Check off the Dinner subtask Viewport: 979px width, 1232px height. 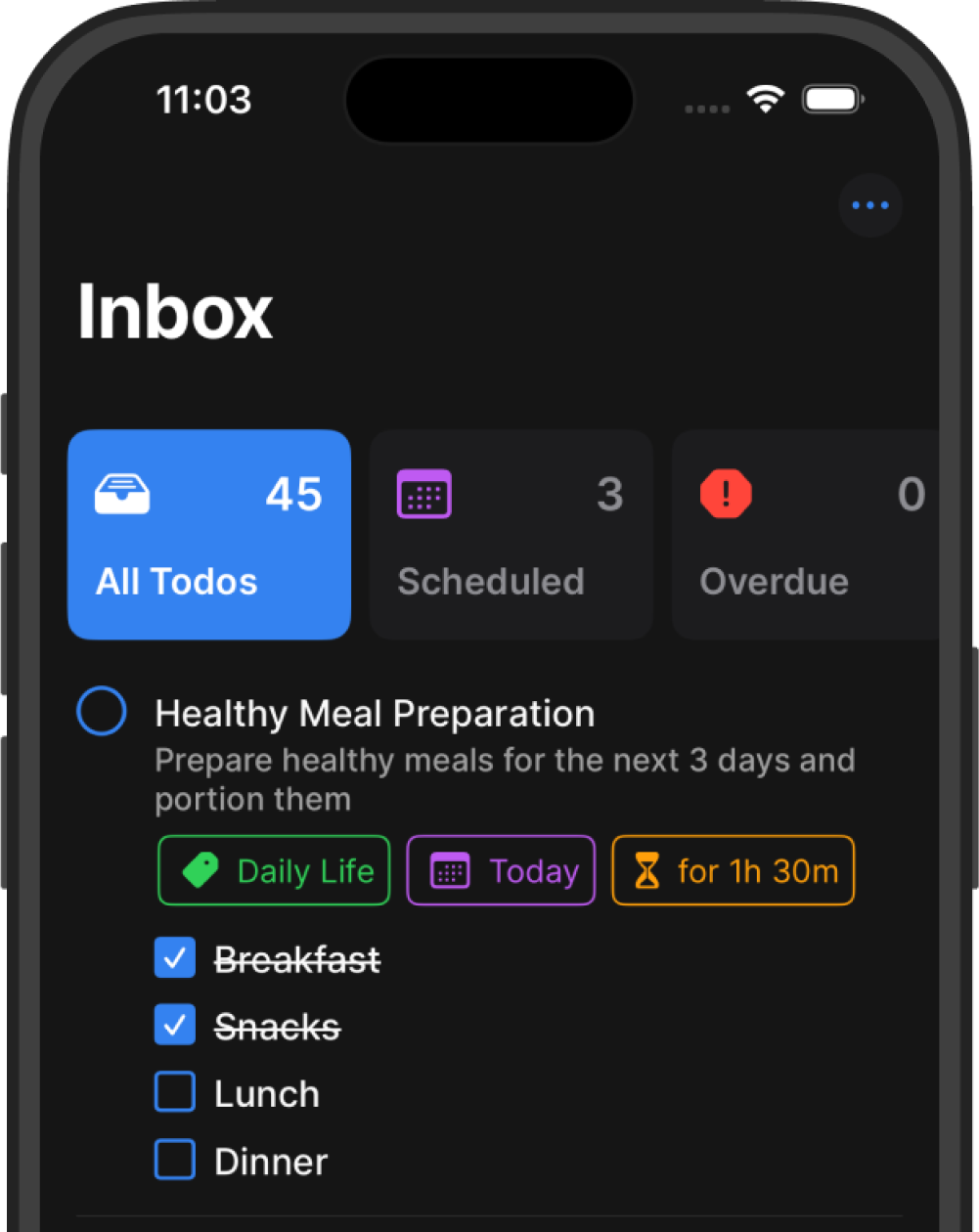click(x=175, y=1160)
